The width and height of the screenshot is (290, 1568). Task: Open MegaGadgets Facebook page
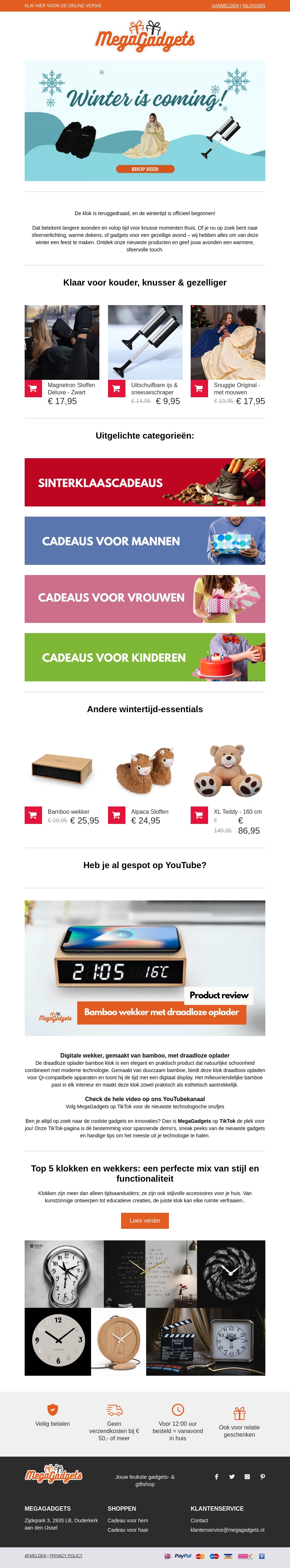click(x=216, y=1476)
